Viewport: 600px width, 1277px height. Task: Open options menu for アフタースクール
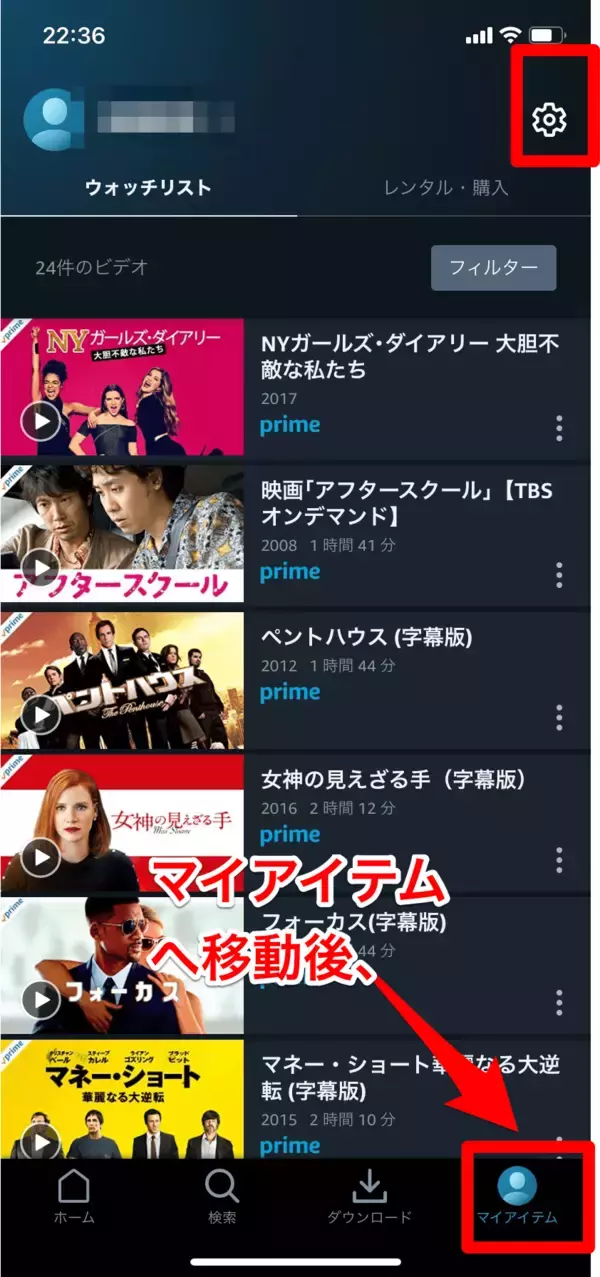click(559, 575)
